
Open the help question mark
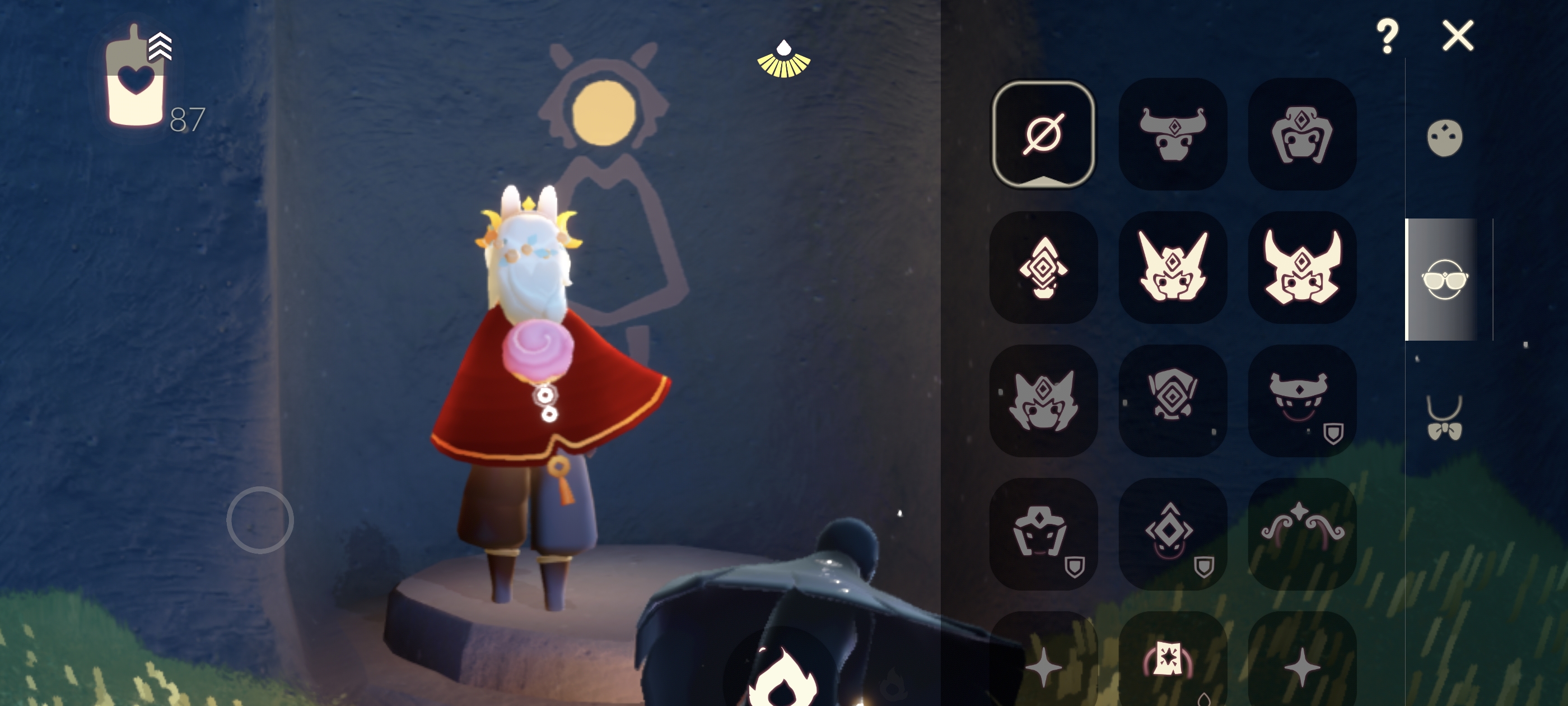[1387, 35]
